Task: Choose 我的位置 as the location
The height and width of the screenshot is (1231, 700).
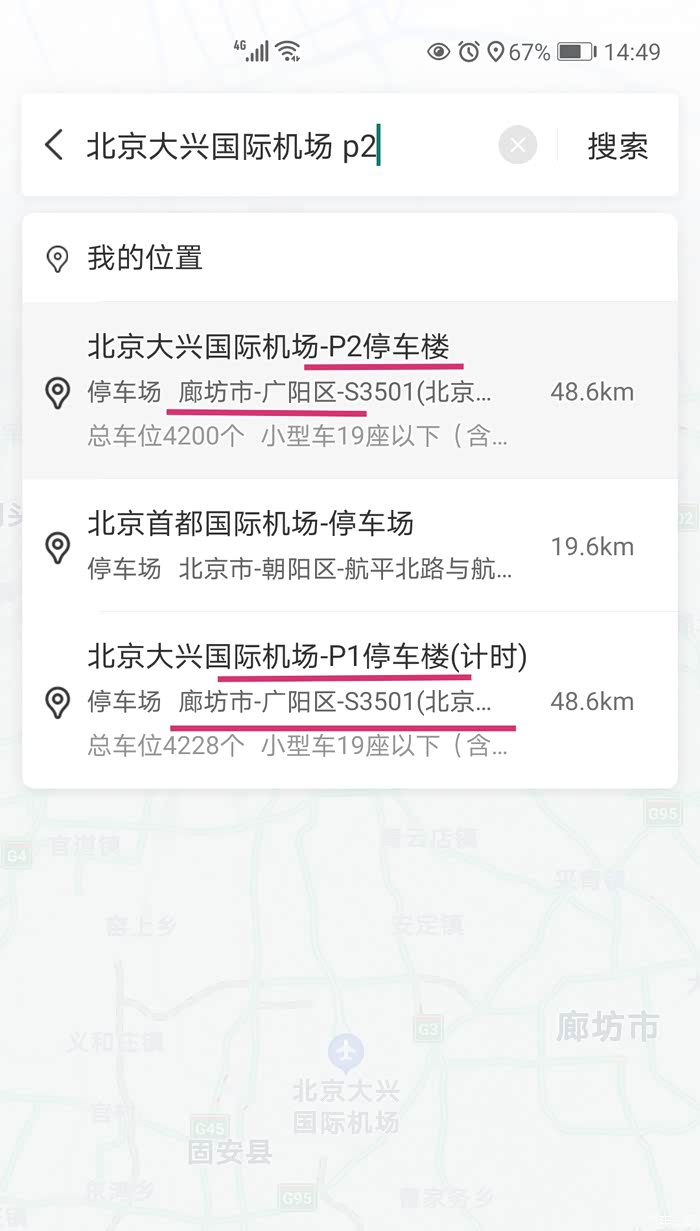Action: 145,259
